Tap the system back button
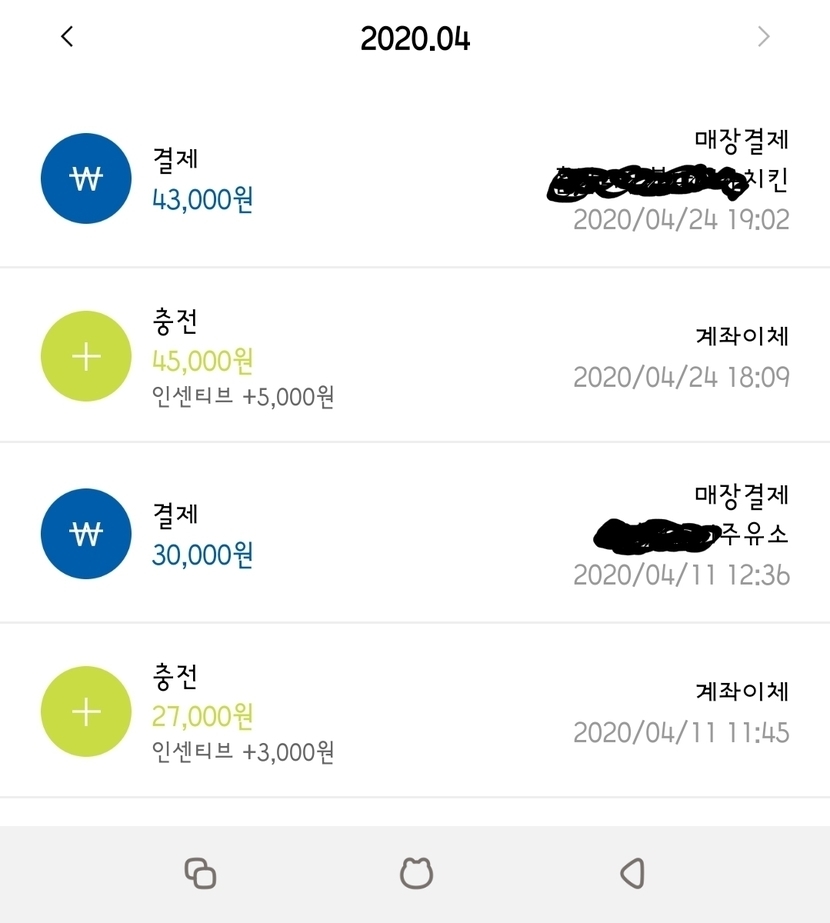 pos(632,873)
